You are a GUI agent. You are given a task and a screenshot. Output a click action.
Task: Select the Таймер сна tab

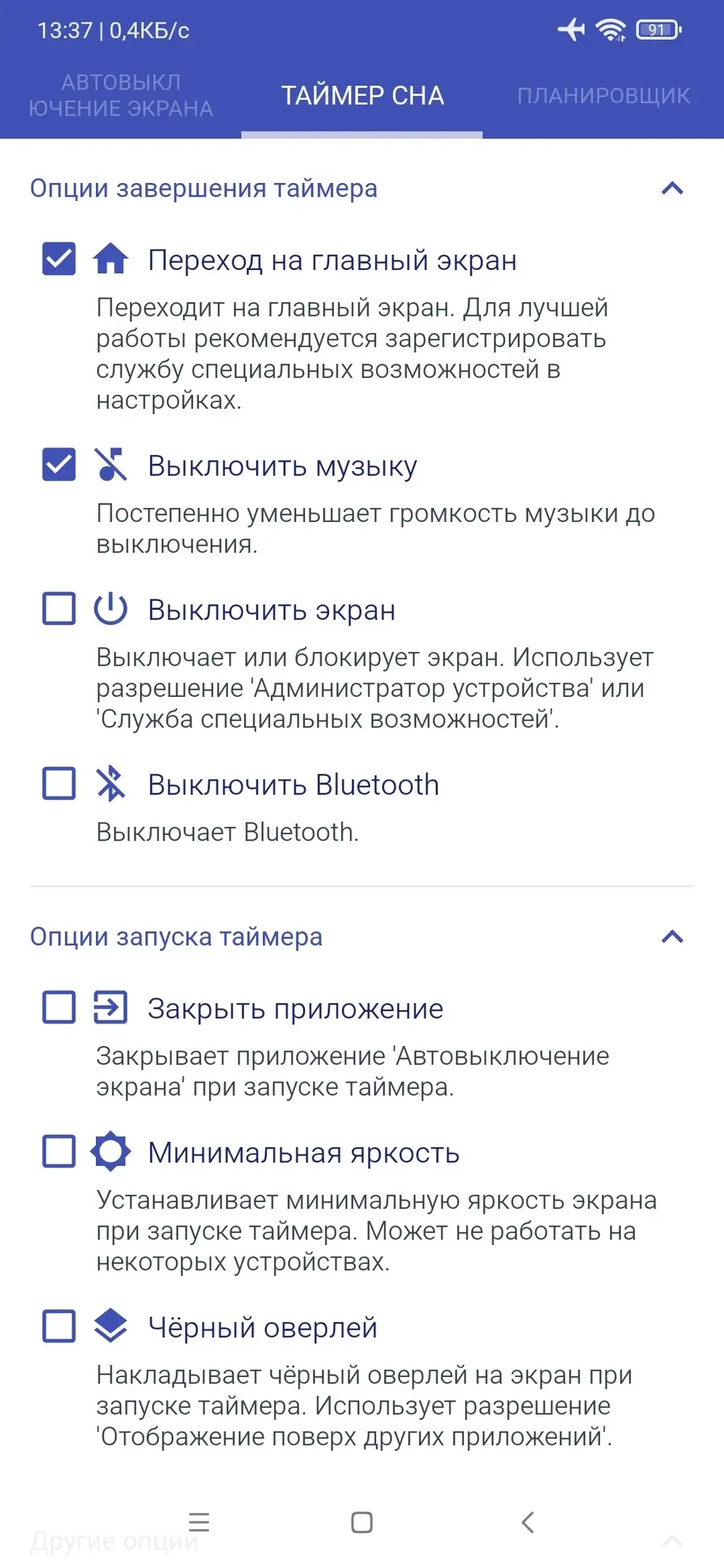pos(362,95)
